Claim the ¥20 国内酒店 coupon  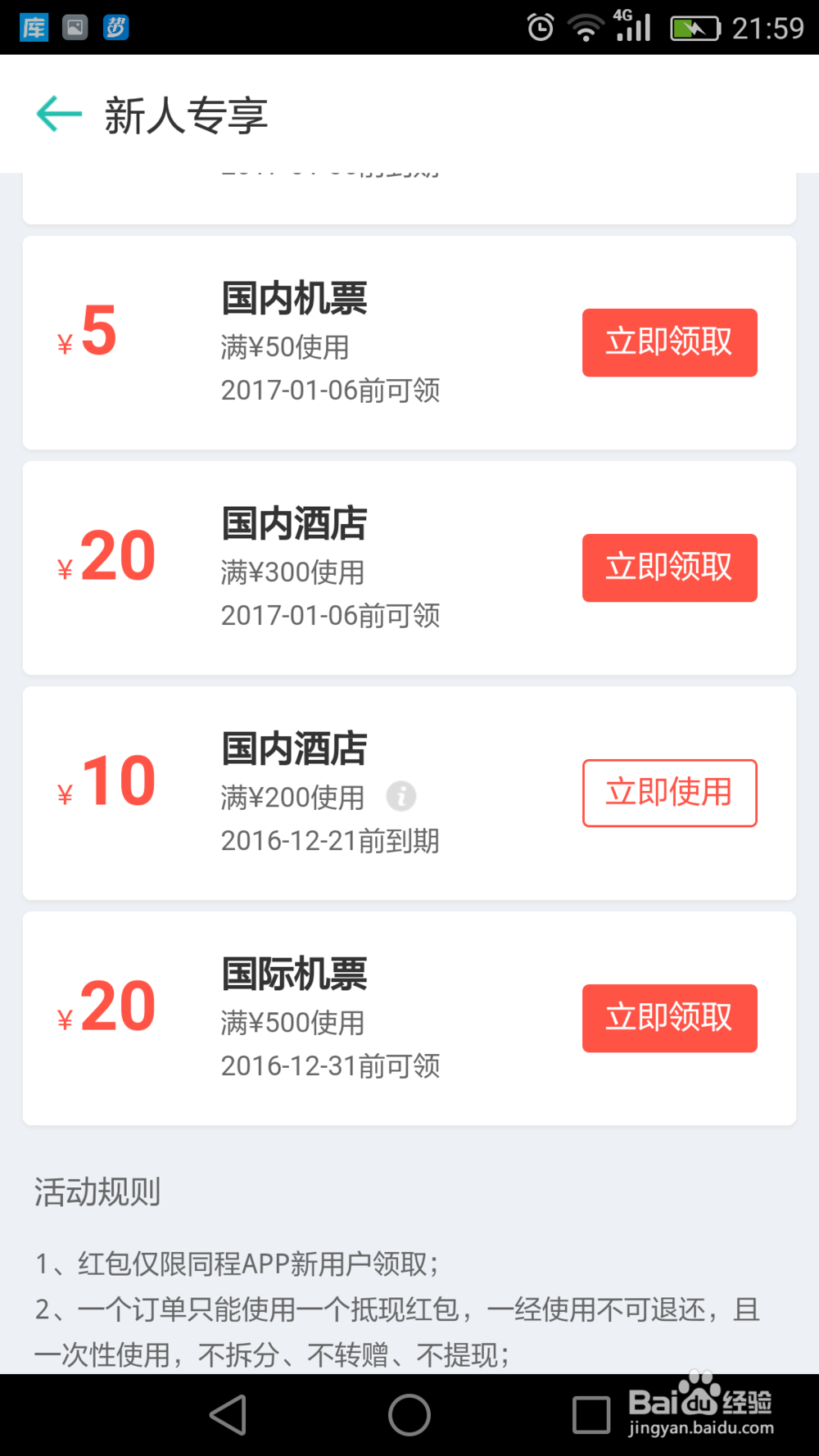[669, 567]
